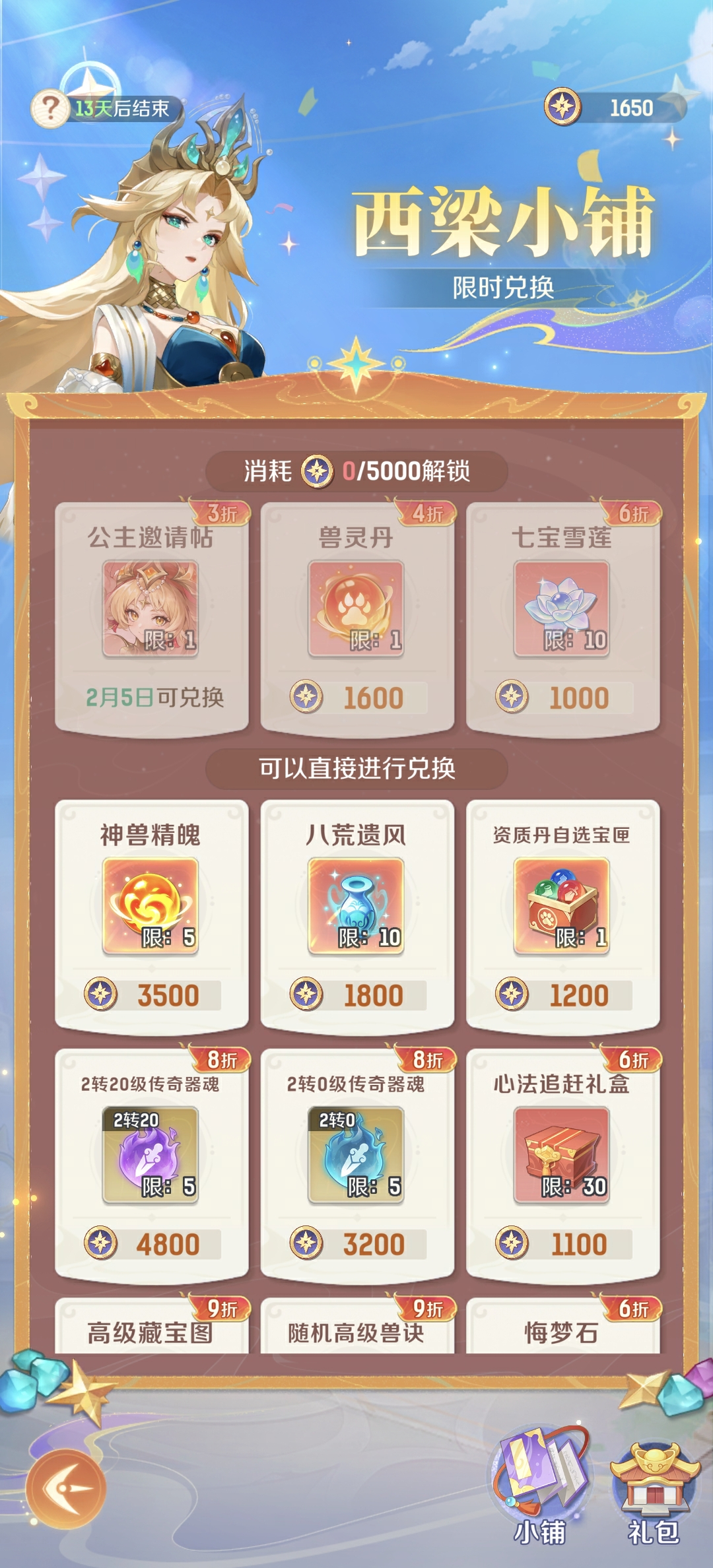Tap the orange back arrow button
This screenshot has width=713, height=1568.
click(66, 1488)
